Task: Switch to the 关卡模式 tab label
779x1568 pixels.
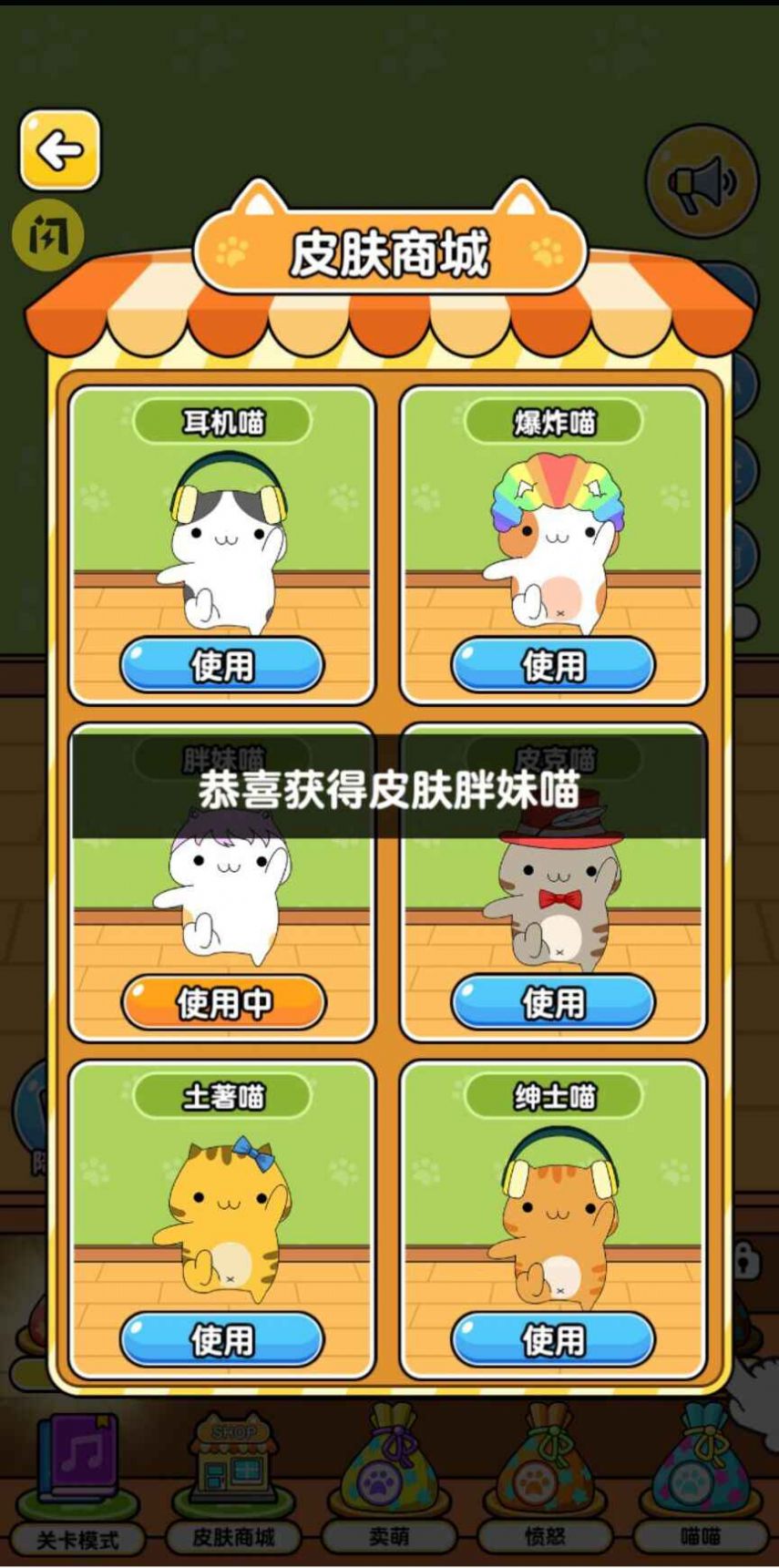Action: tap(77, 1535)
